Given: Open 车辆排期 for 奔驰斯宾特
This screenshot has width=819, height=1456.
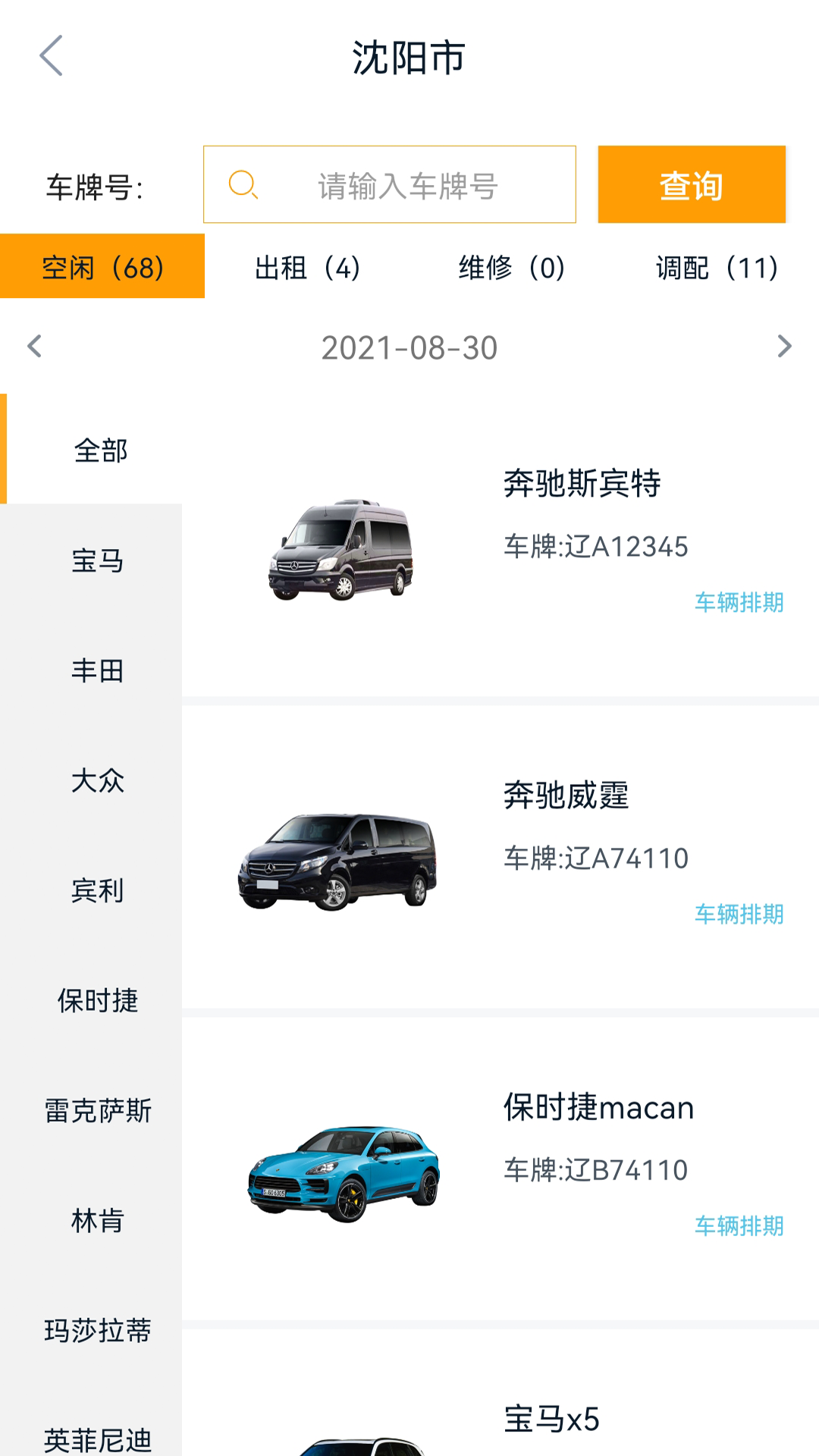Looking at the screenshot, I should (739, 603).
